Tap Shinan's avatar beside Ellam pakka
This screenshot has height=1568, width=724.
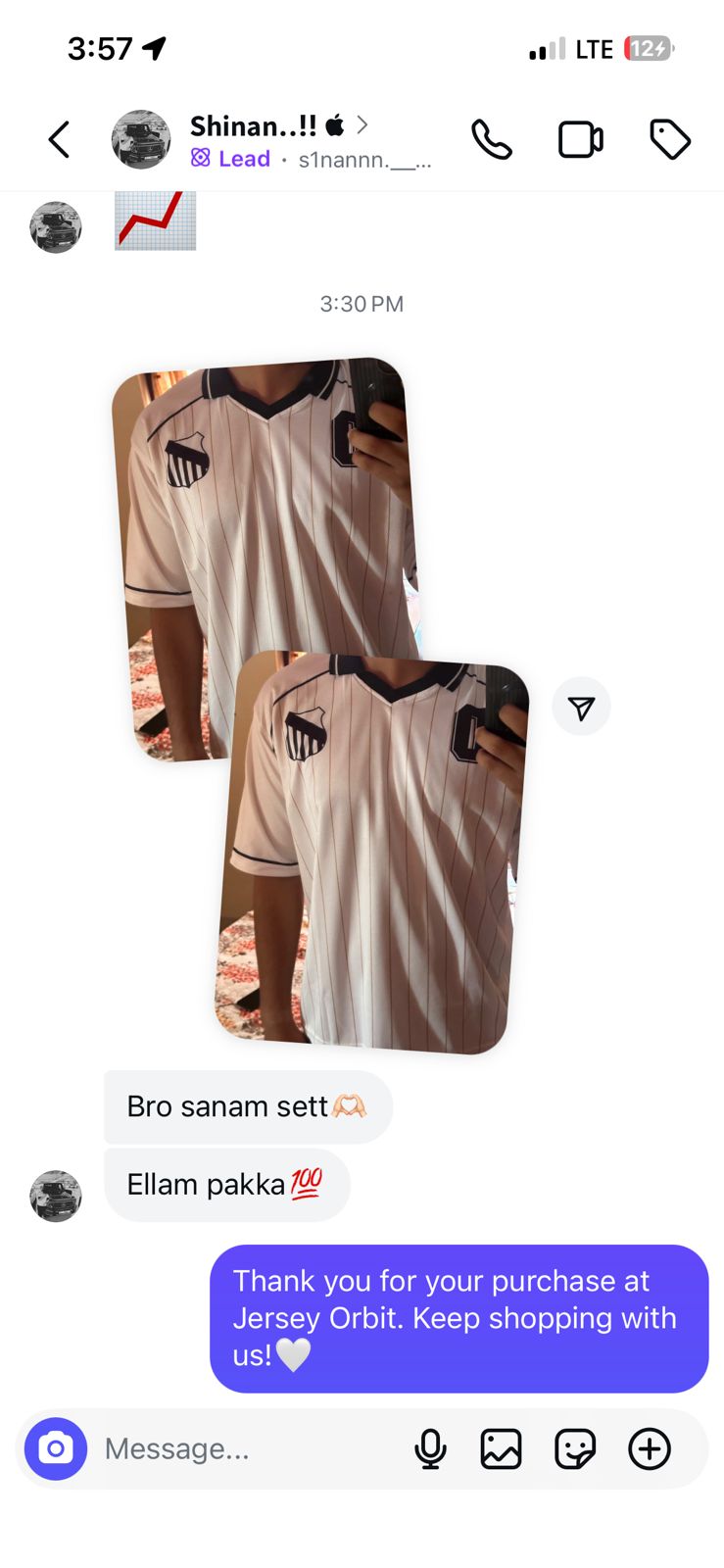pyautogui.click(x=56, y=1196)
